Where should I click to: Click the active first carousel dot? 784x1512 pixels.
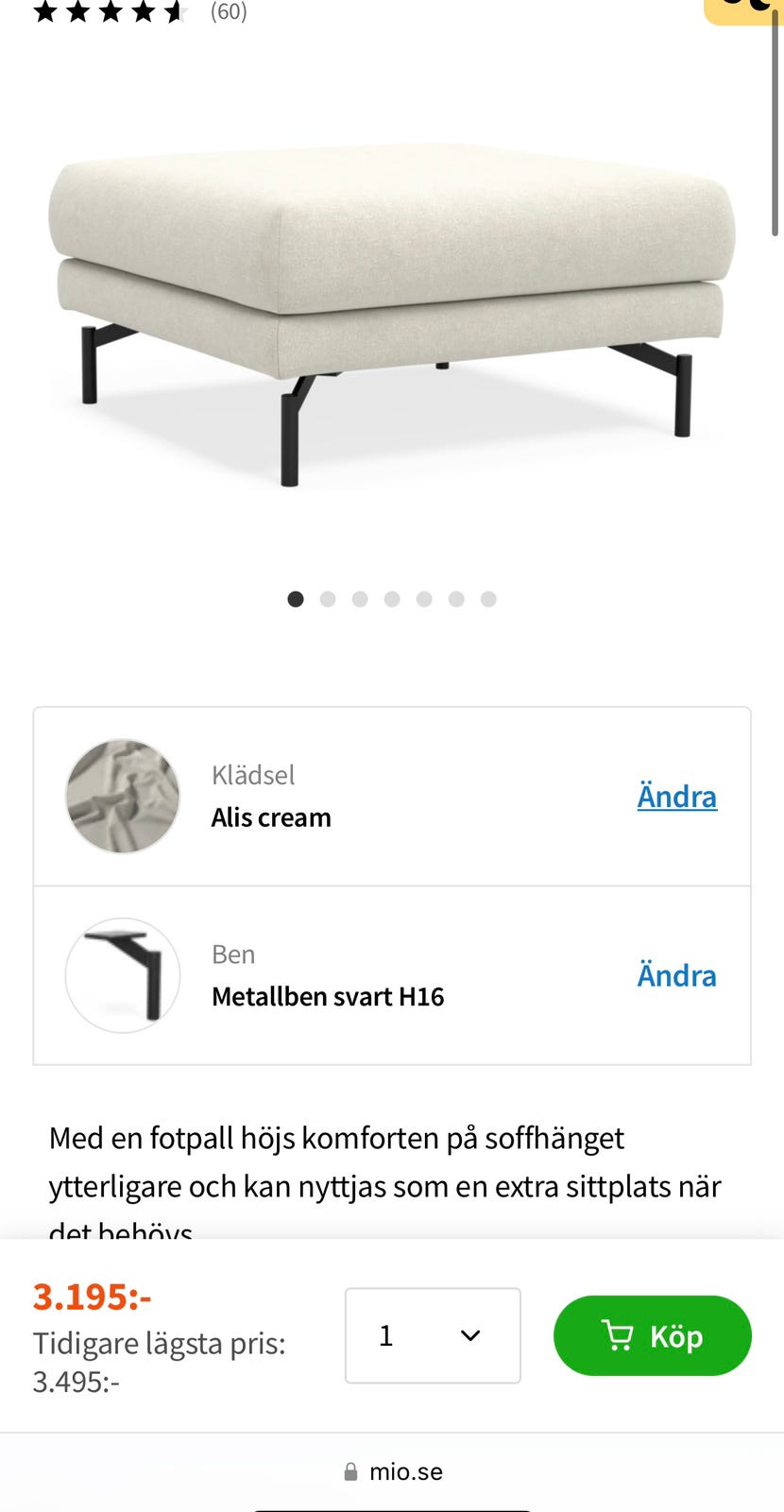[296, 598]
